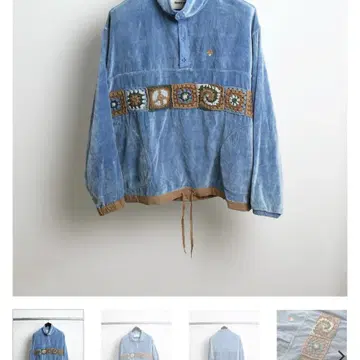Screen dimensions: 360x360
Task: Select the second thumbnail showing the light blue front view
Action: point(136,335)
